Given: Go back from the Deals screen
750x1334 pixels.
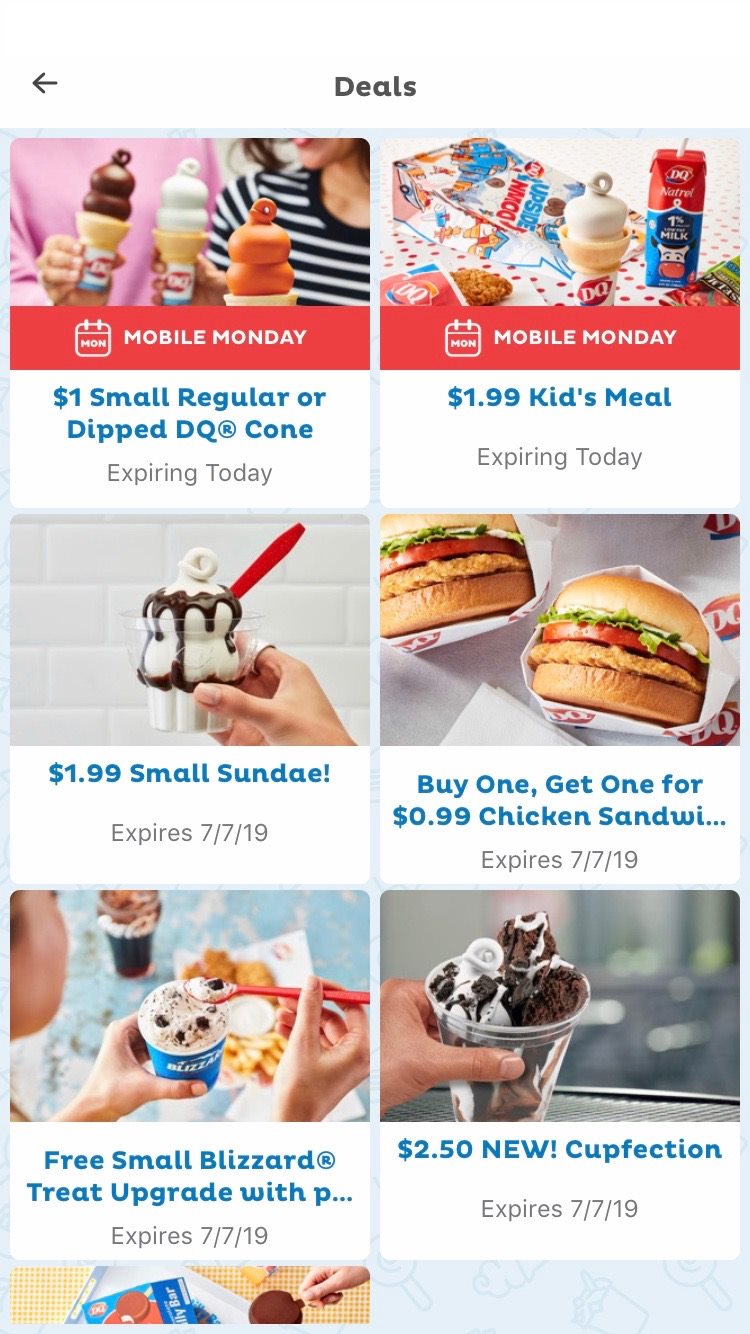Looking at the screenshot, I should [45, 84].
